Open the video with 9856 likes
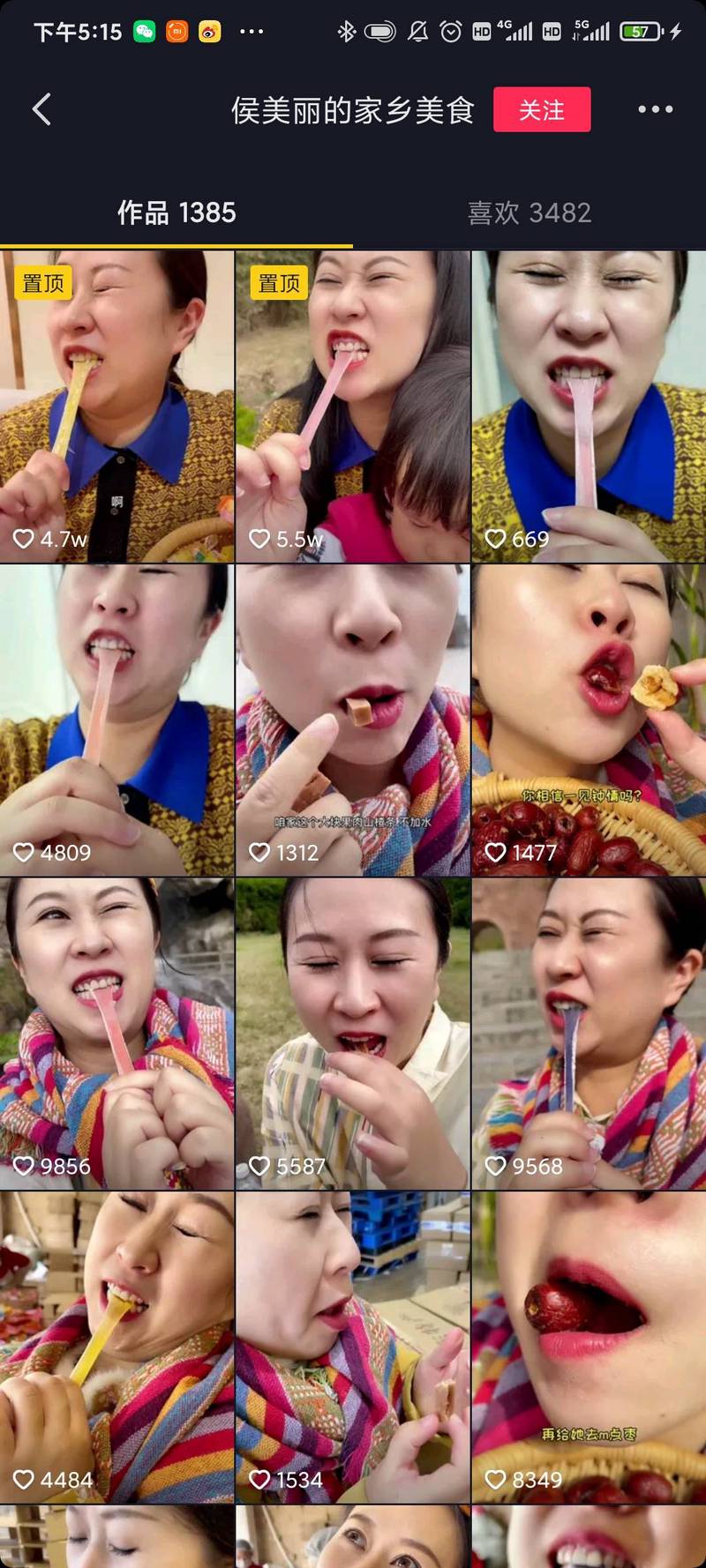 pyautogui.click(x=116, y=1033)
